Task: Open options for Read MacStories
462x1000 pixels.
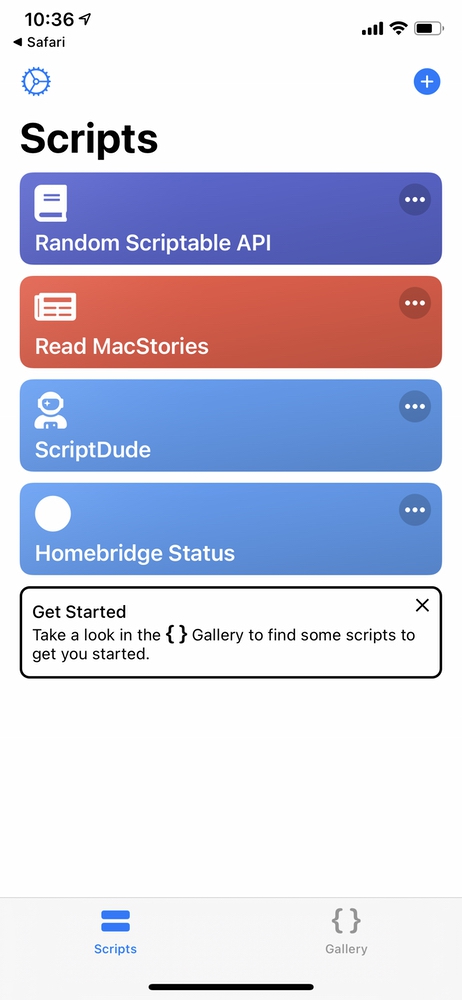Action: pos(415,303)
